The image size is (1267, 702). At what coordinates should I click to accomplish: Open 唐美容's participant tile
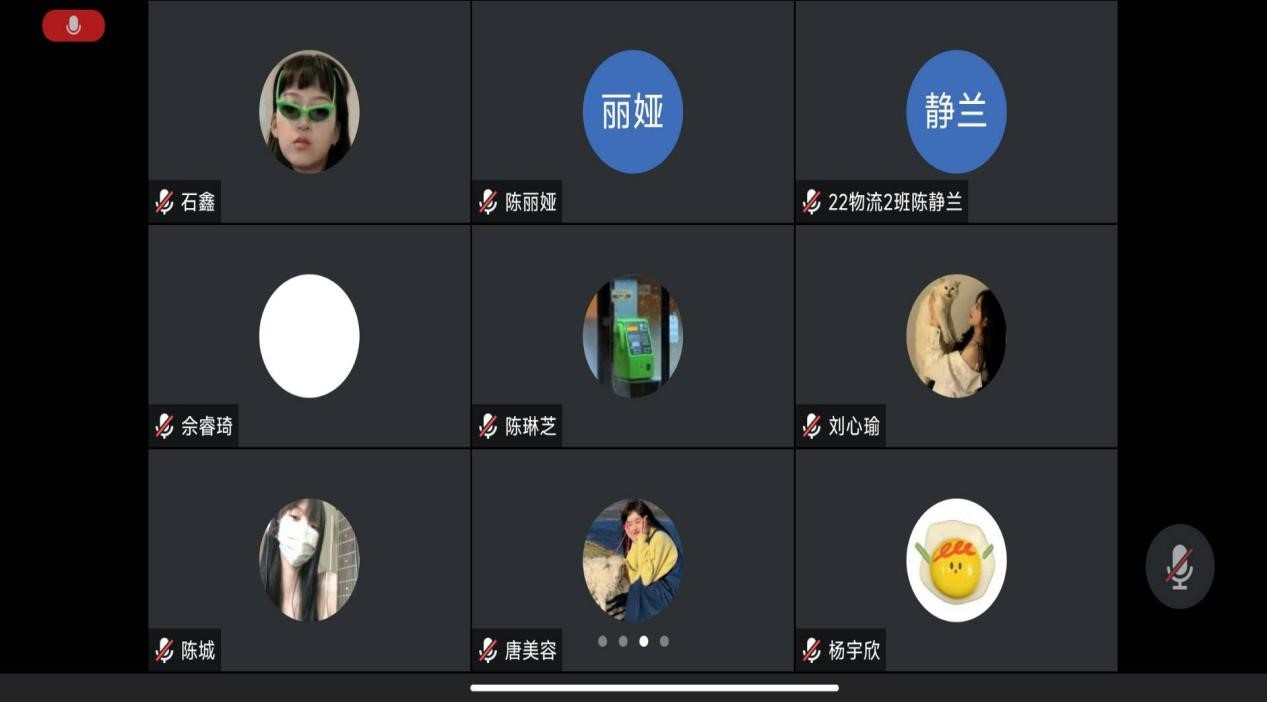(x=632, y=560)
